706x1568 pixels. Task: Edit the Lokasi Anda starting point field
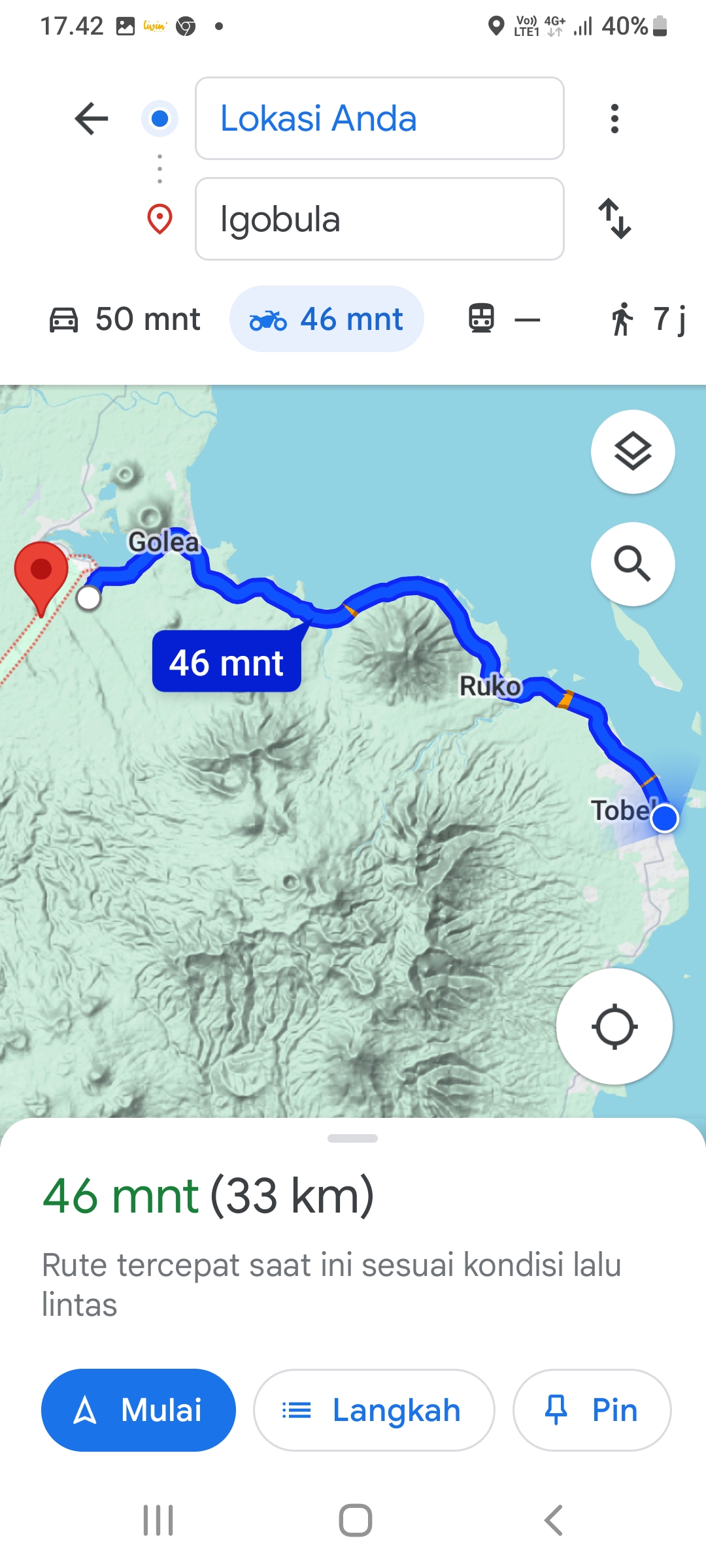click(380, 118)
